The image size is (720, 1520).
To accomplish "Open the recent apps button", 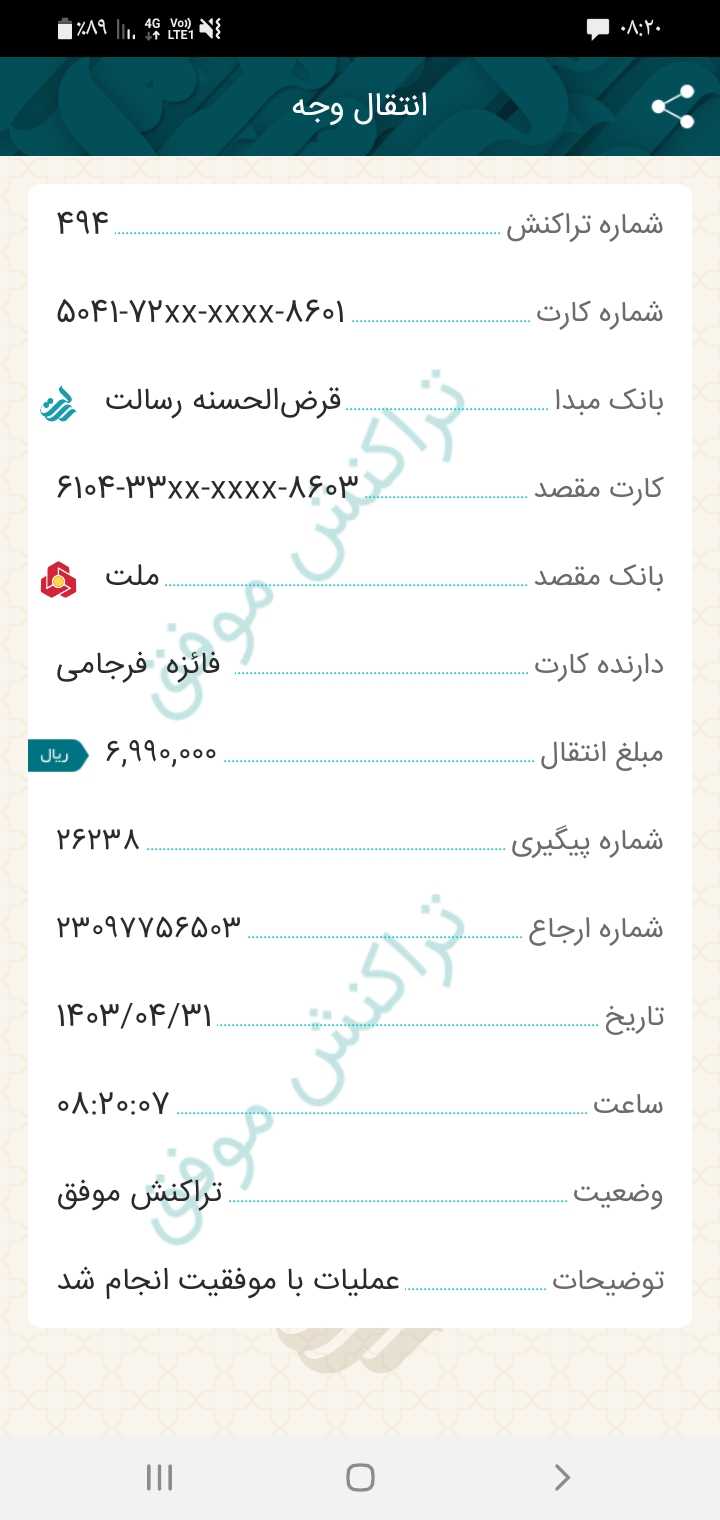I will pos(159,1477).
